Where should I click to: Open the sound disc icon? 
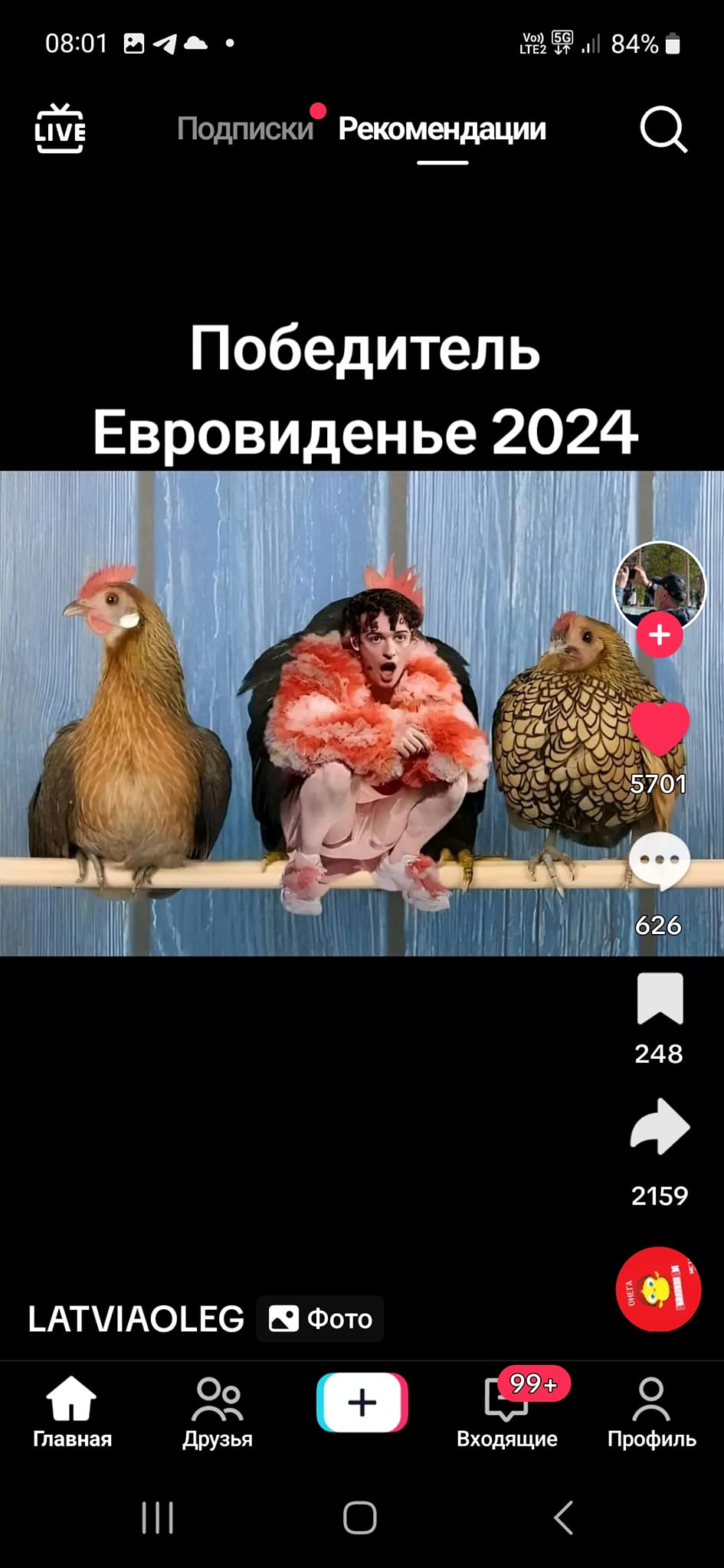tap(658, 1289)
